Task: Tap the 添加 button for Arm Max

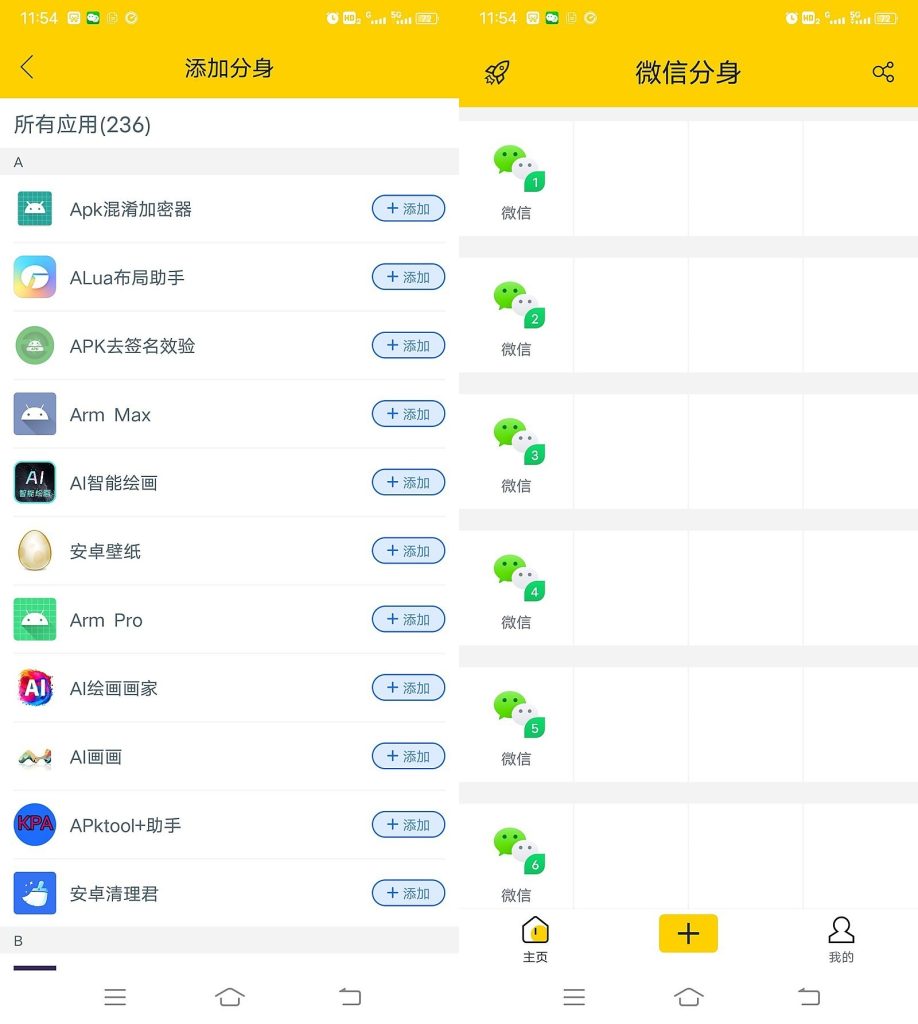Action: [x=408, y=414]
